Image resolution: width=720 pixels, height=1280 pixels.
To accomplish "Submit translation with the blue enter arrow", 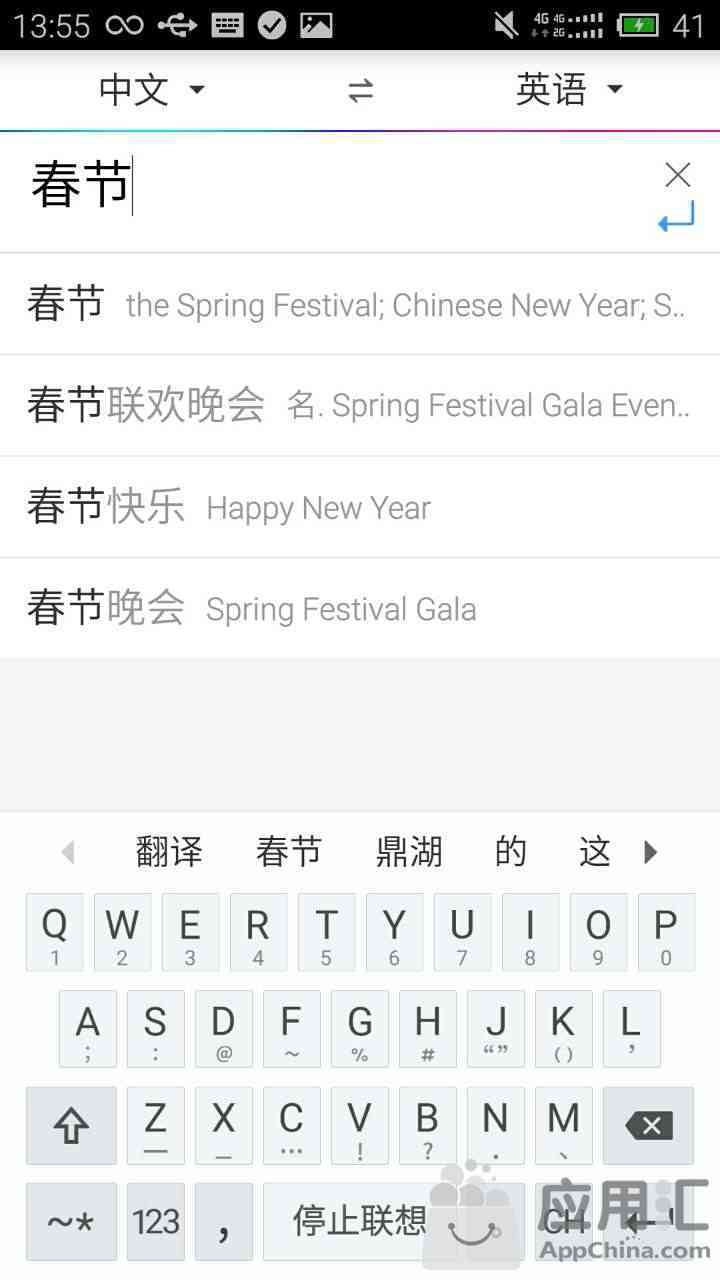I will [676, 217].
